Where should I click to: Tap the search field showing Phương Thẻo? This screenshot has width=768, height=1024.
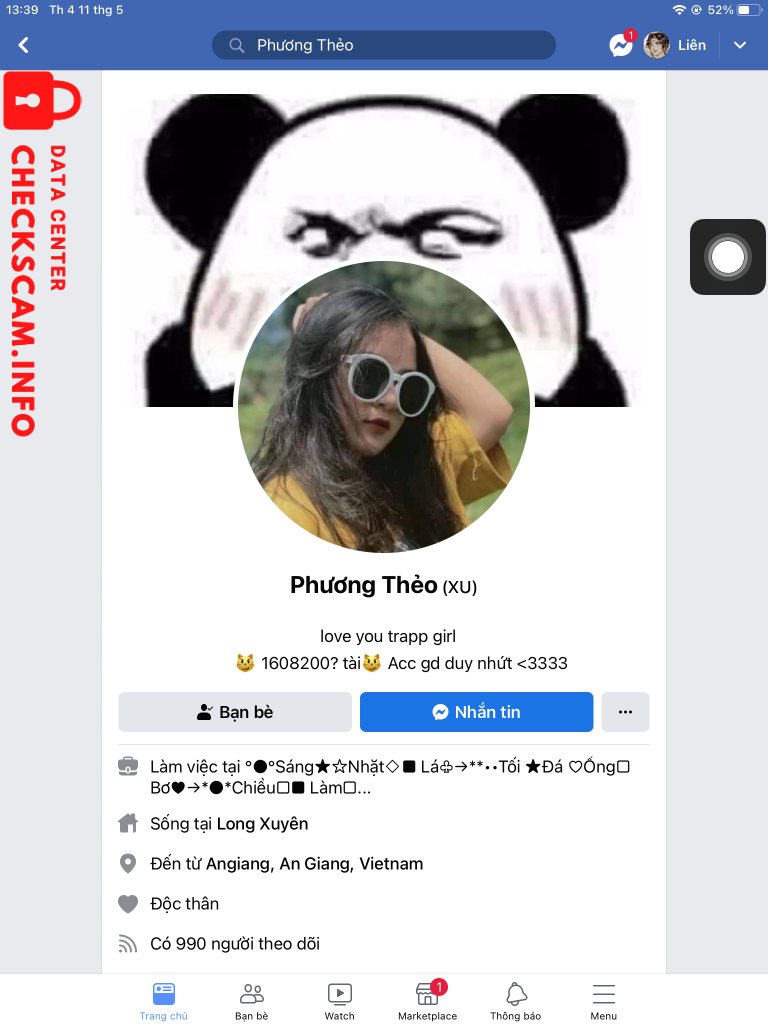pyautogui.click(x=383, y=45)
